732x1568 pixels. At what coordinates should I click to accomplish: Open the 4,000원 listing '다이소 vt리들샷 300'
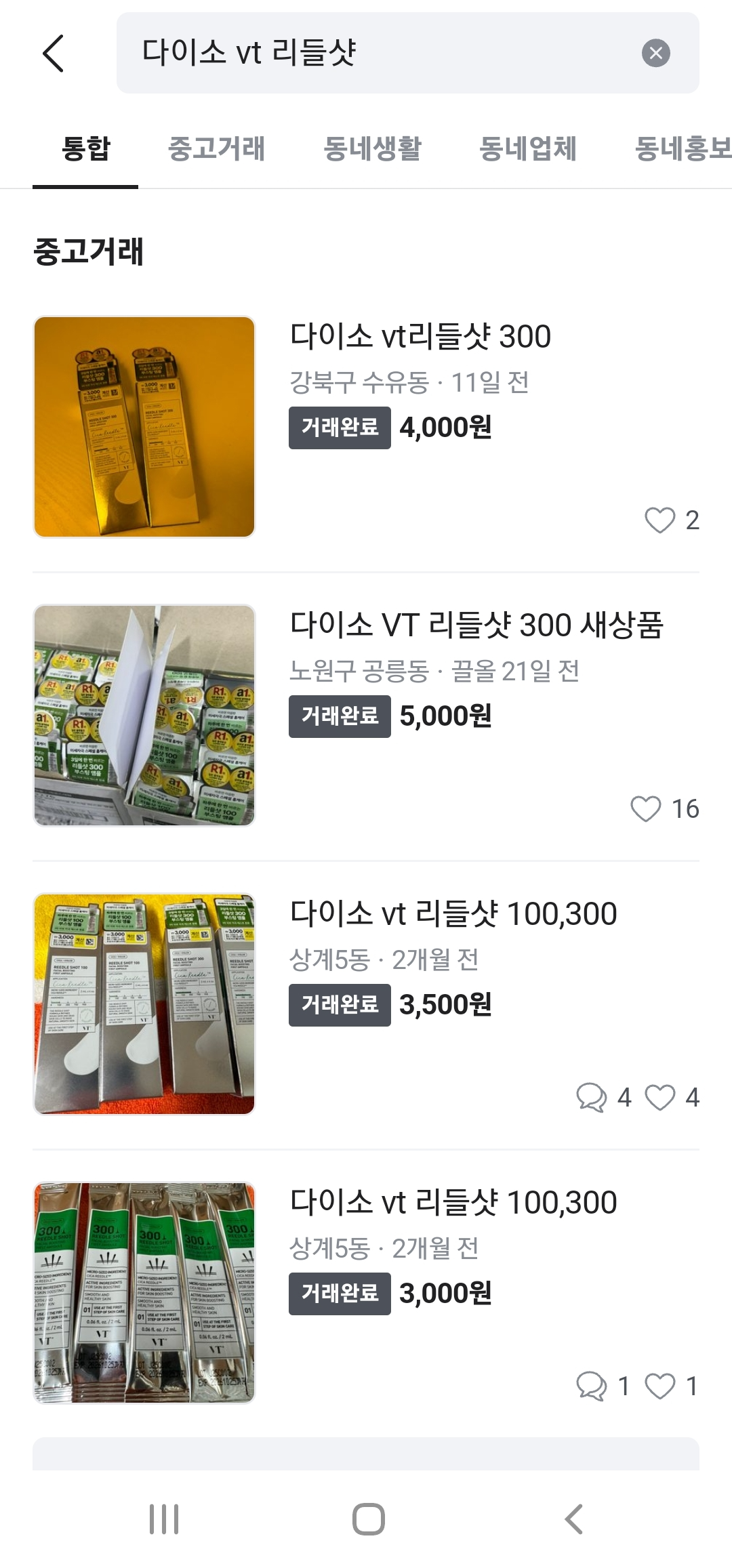click(366, 427)
